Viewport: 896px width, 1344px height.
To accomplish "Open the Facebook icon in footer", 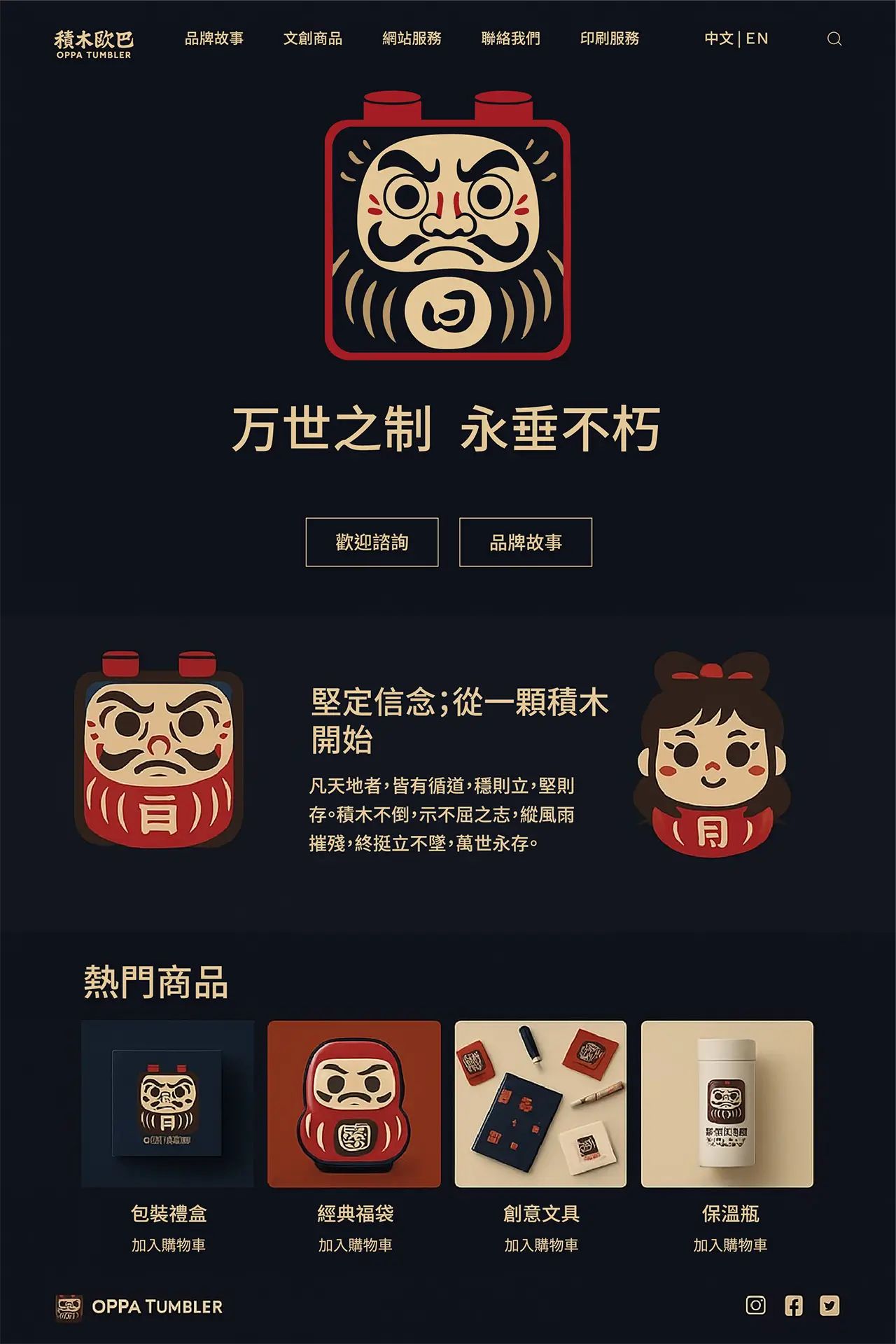I will (794, 1305).
